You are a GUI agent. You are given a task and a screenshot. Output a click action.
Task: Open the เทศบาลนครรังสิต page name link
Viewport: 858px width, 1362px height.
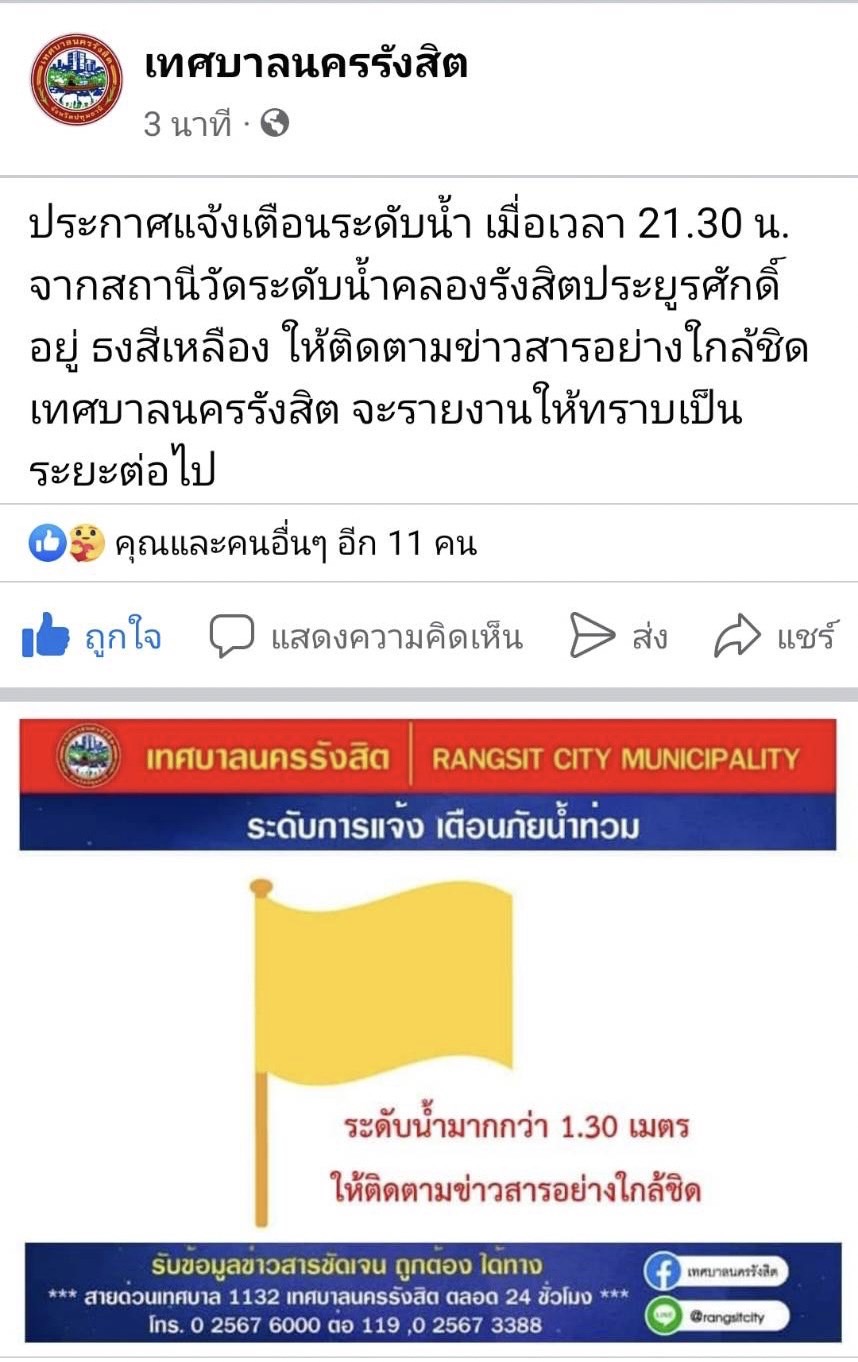coord(306,64)
